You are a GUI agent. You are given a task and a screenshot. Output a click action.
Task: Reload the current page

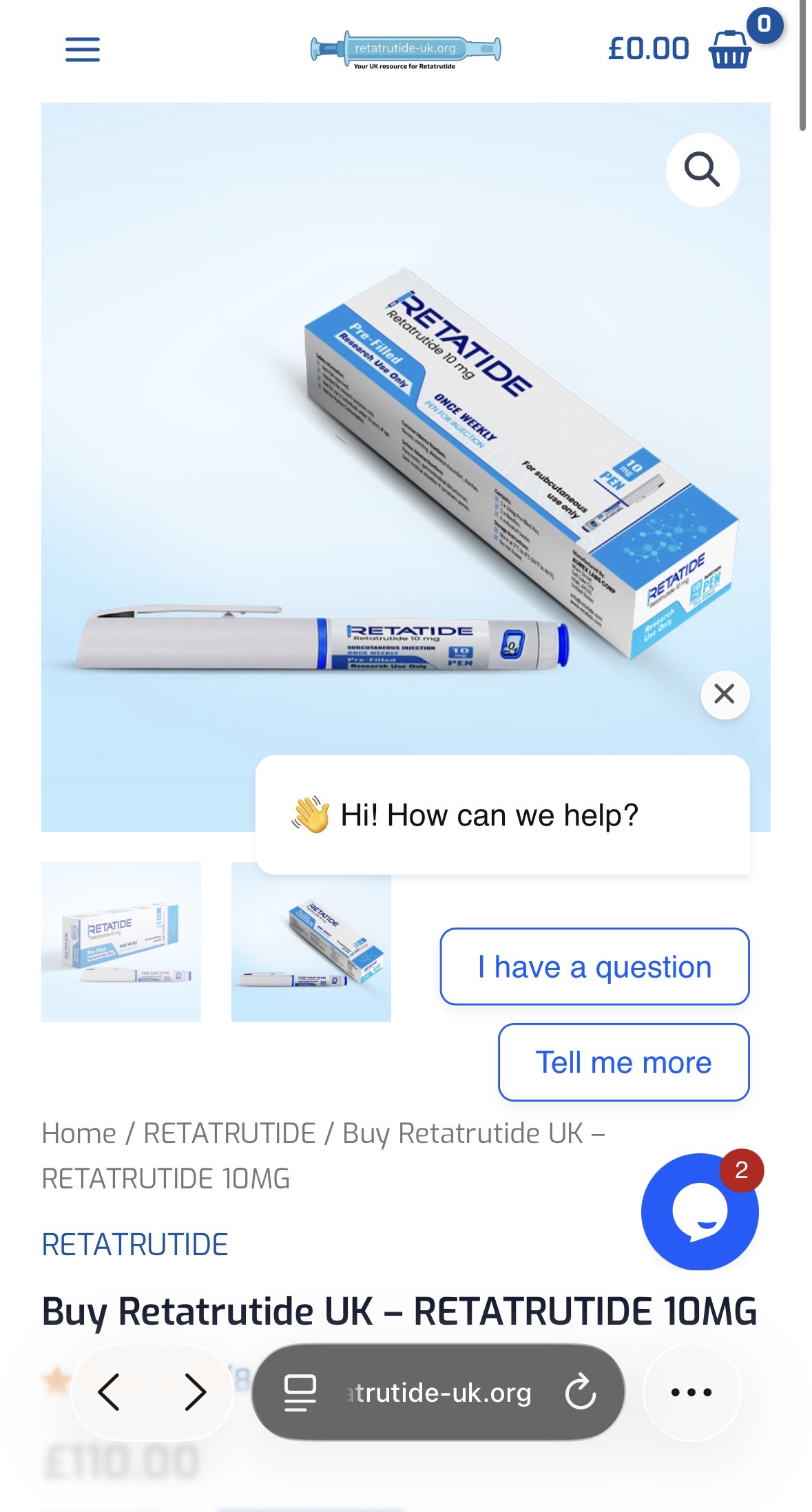point(581,1392)
